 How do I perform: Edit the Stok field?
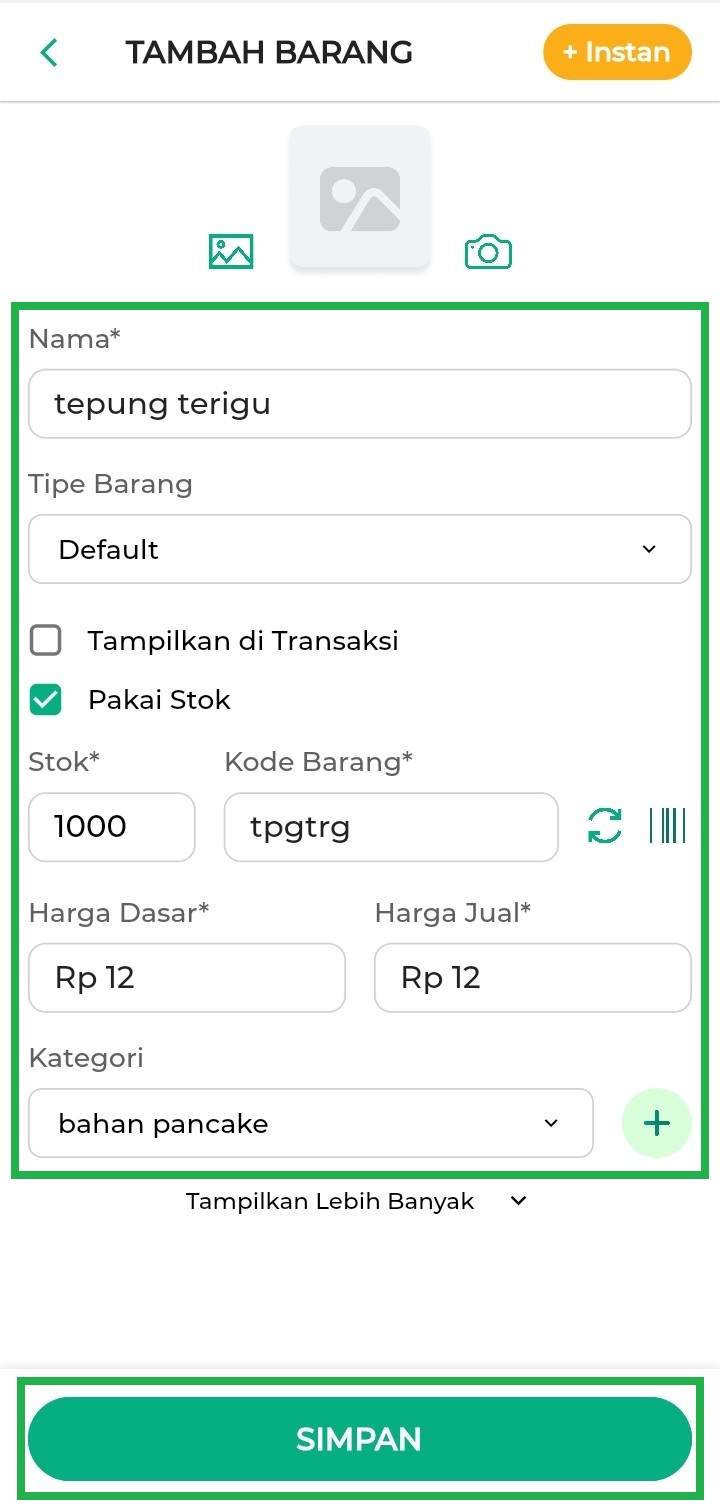(x=112, y=827)
